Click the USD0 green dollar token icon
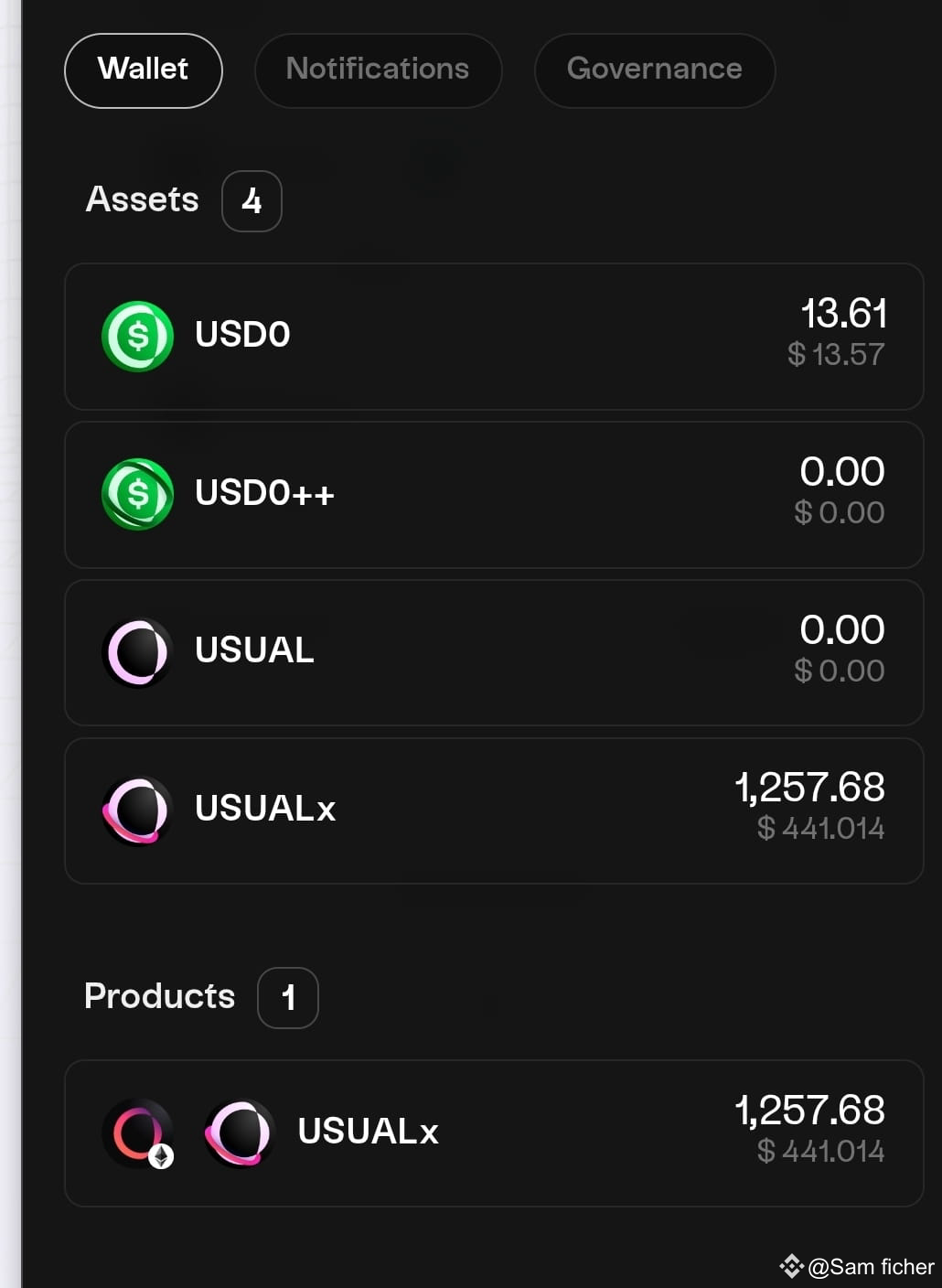The width and height of the screenshot is (942, 1288). (137, 337)
